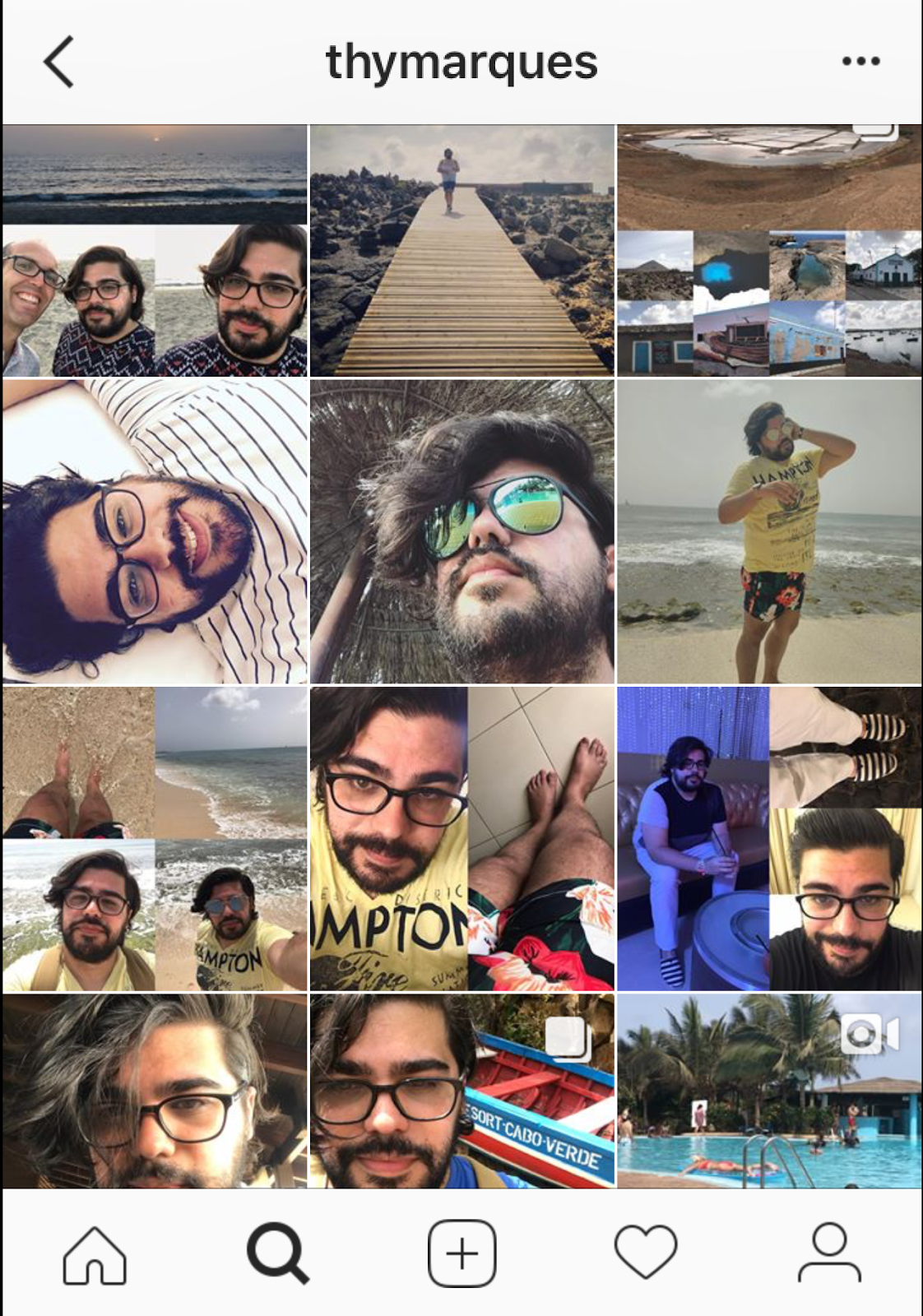Viewport: 923px width, 1316px height.
Task: Play the resort pool video post
Action: pos(769,1091)
